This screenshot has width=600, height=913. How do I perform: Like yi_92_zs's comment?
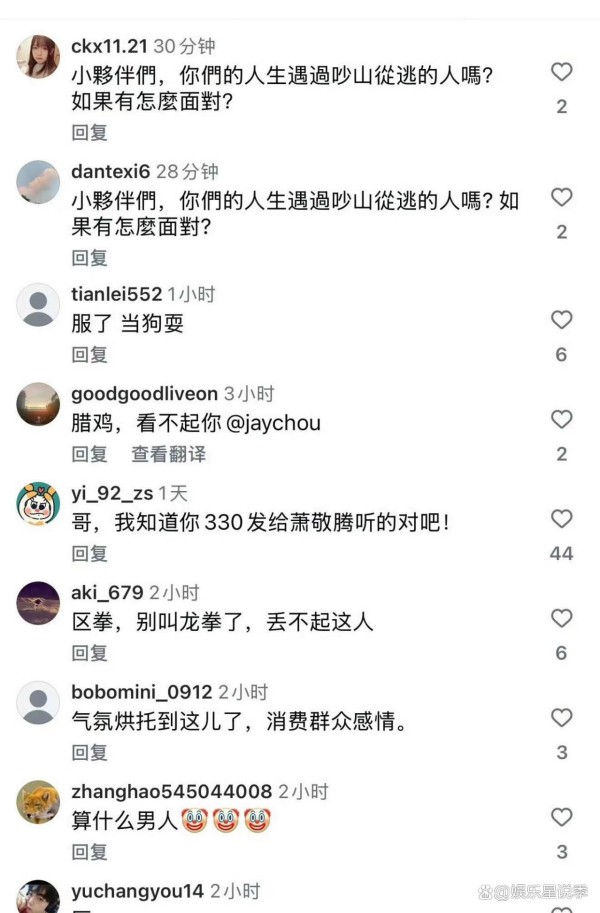[x=562, y=519]
